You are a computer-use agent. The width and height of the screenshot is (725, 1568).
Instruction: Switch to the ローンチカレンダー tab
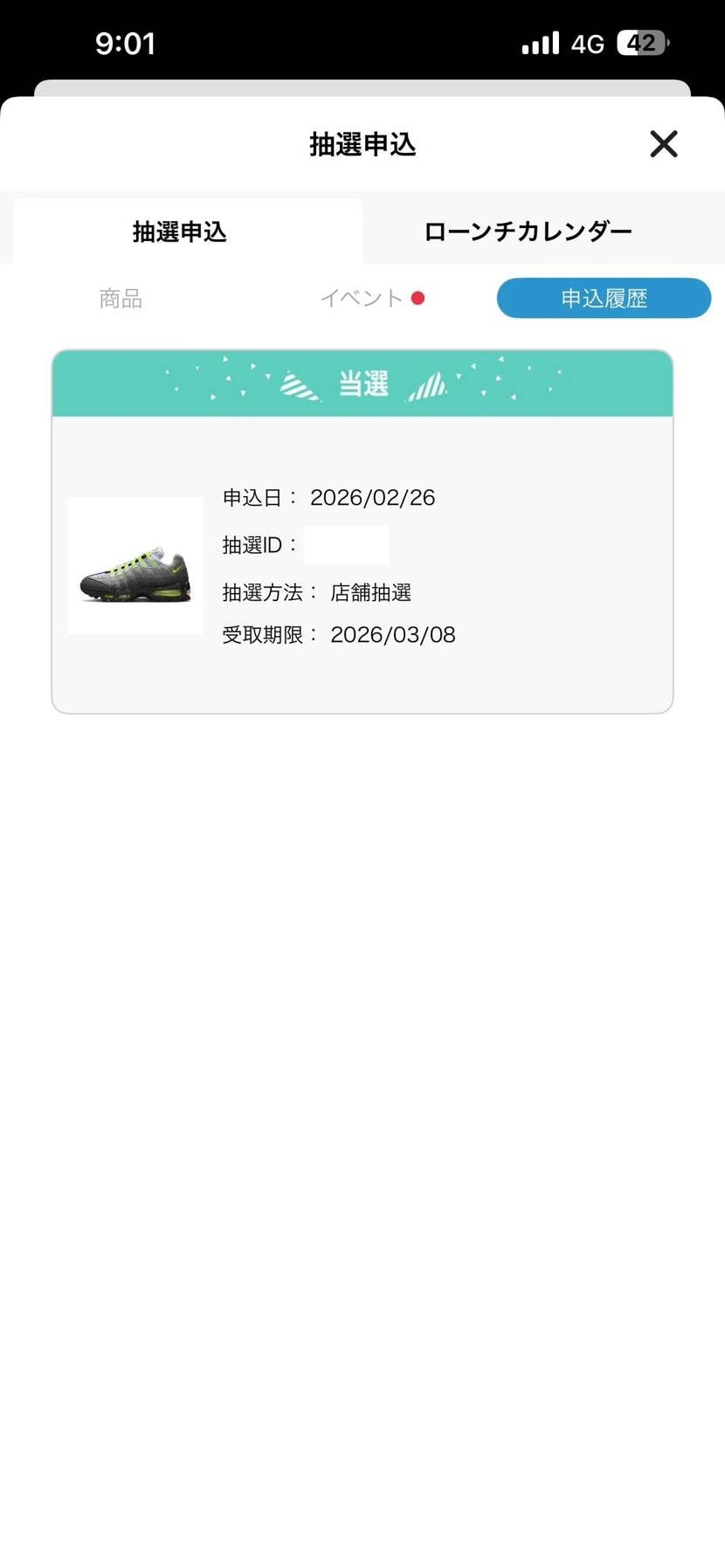pyautogui.click(x=528, y=231)
